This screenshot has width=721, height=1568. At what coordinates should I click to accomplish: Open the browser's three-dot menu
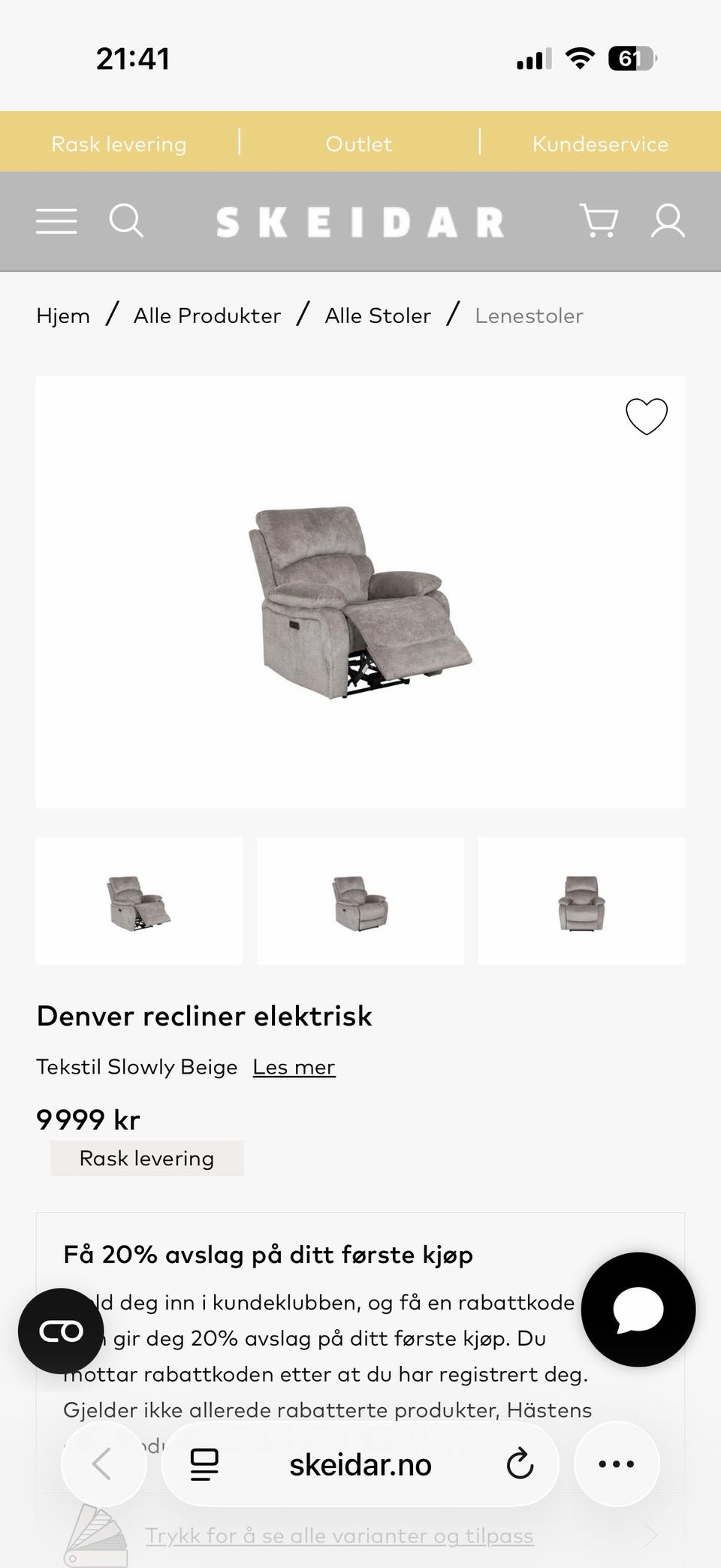pos(617,1464)
